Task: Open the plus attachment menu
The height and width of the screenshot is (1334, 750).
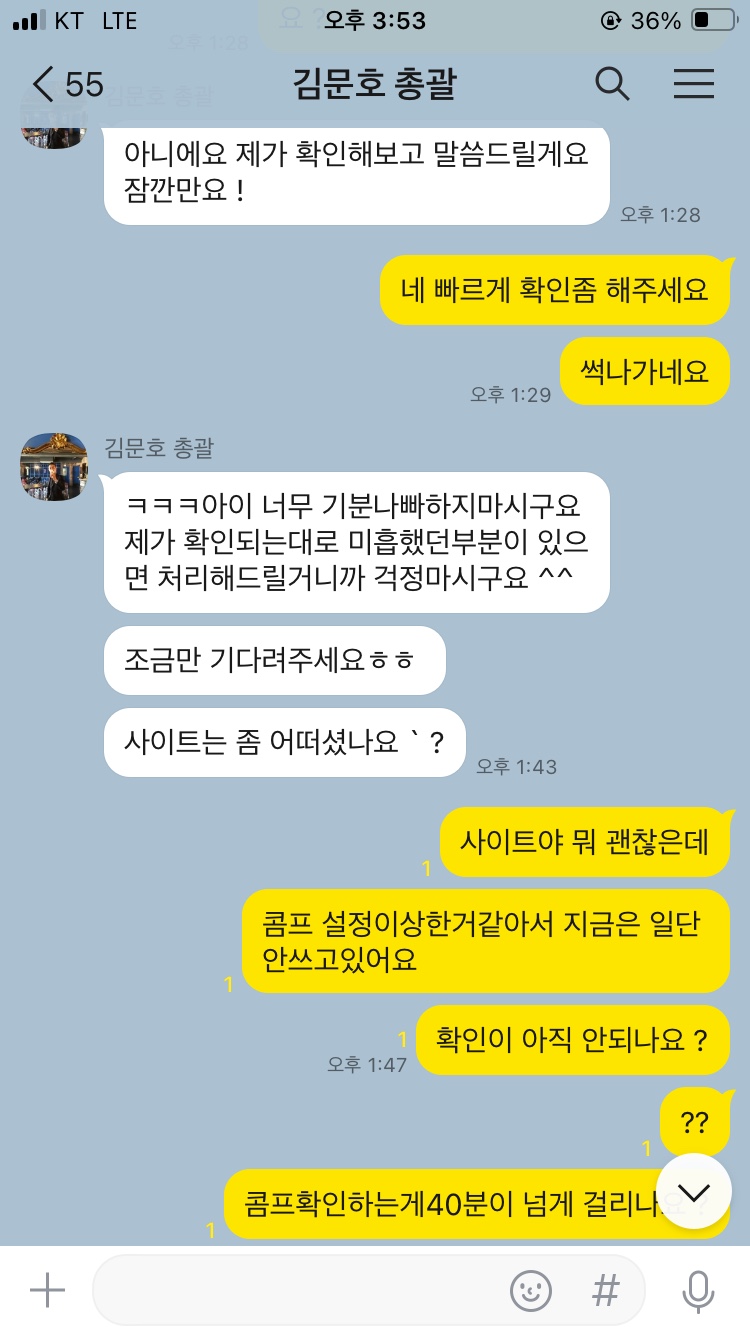Action: [47, 1291]
